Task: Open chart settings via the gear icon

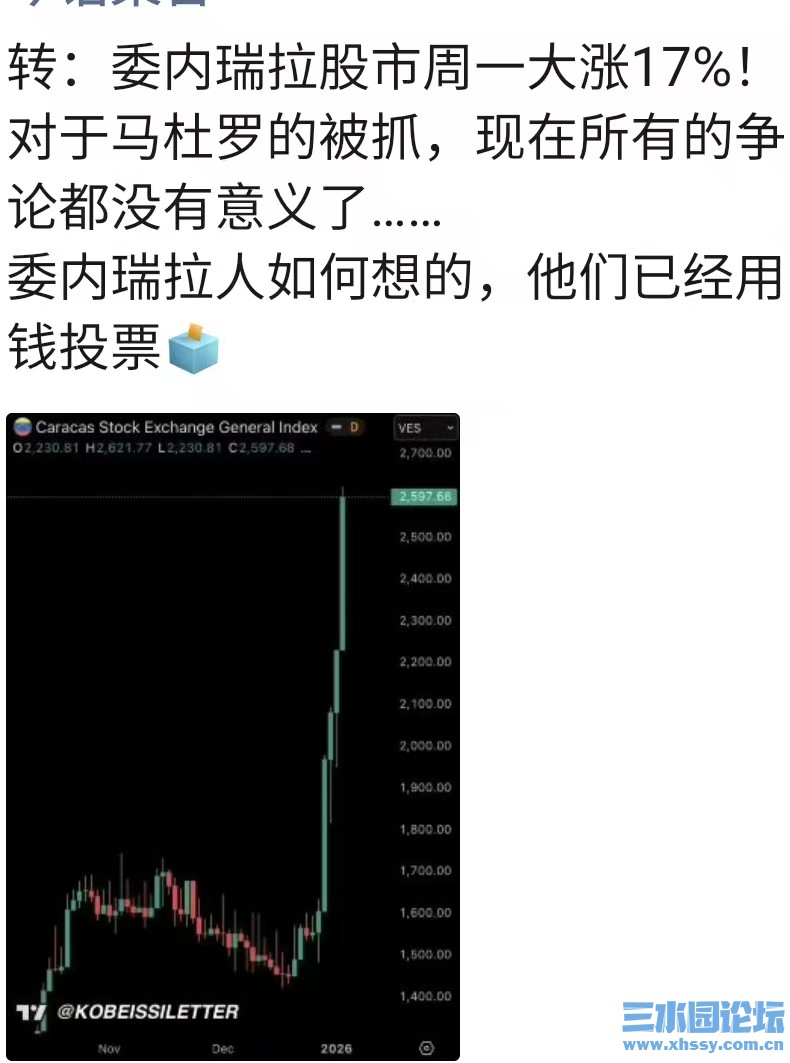Action: click(425, 1048)
